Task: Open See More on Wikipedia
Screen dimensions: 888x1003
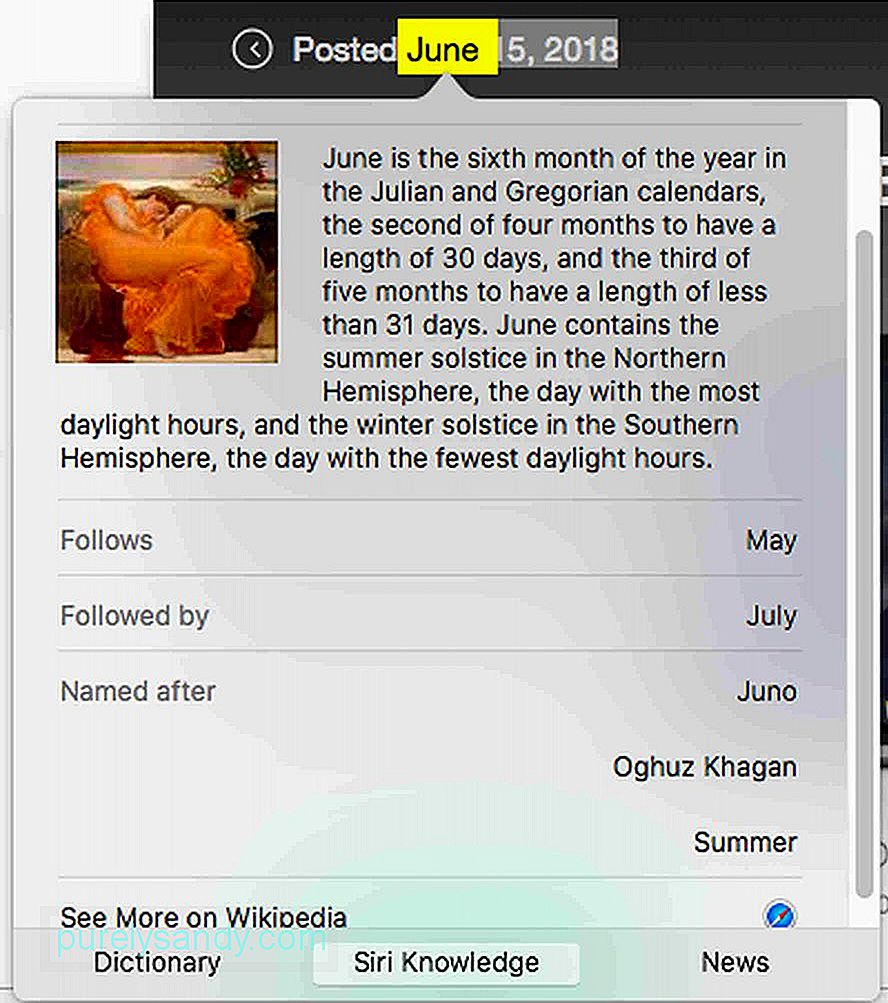Action: coord(204,917)
